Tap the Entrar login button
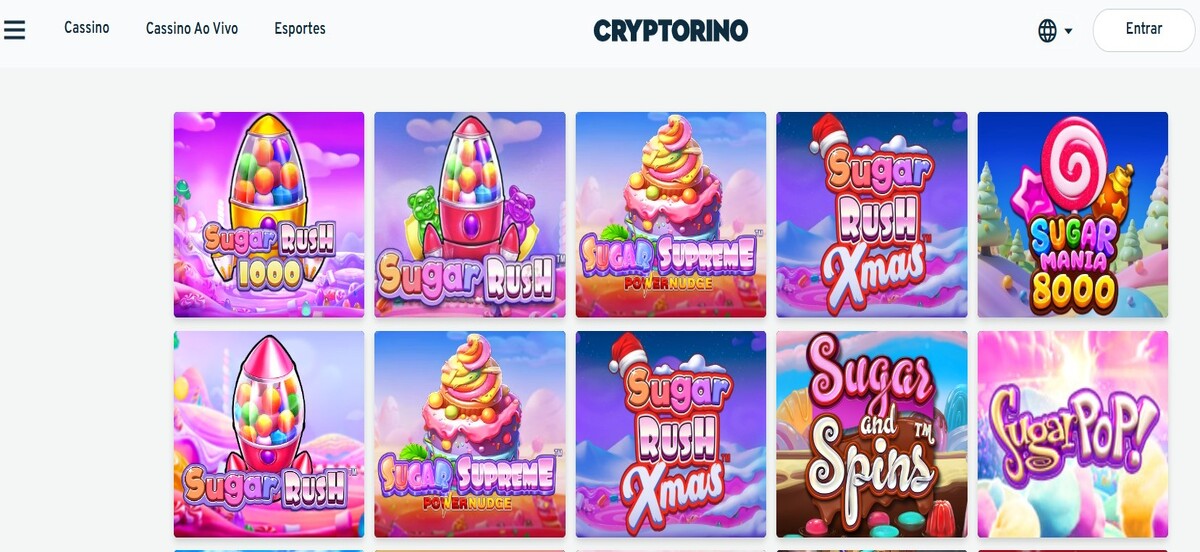The width and height of the screenshot is (1200, 552). point(1143,30)
